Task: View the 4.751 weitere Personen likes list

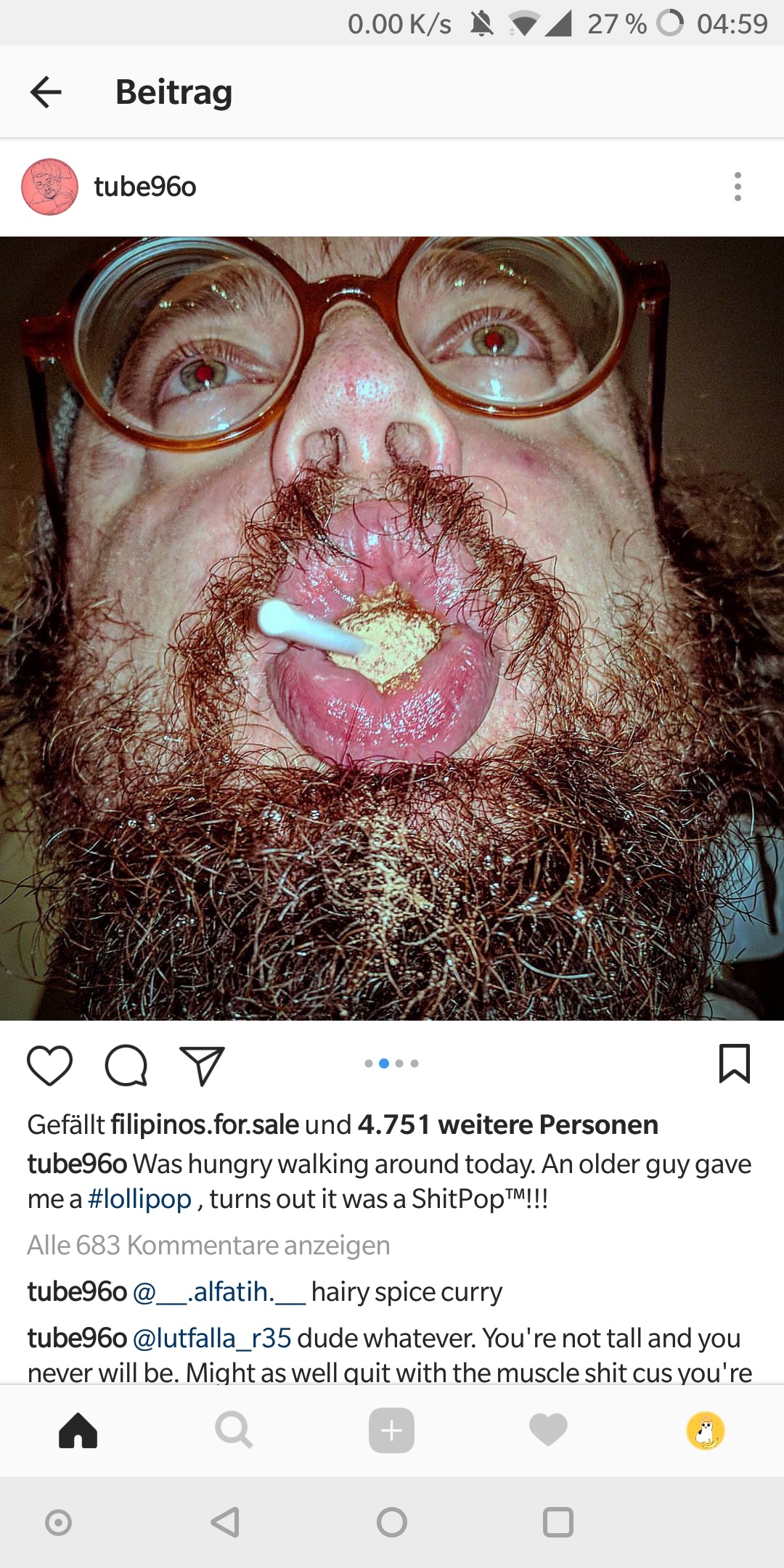Action: [x=507, y=1124]
